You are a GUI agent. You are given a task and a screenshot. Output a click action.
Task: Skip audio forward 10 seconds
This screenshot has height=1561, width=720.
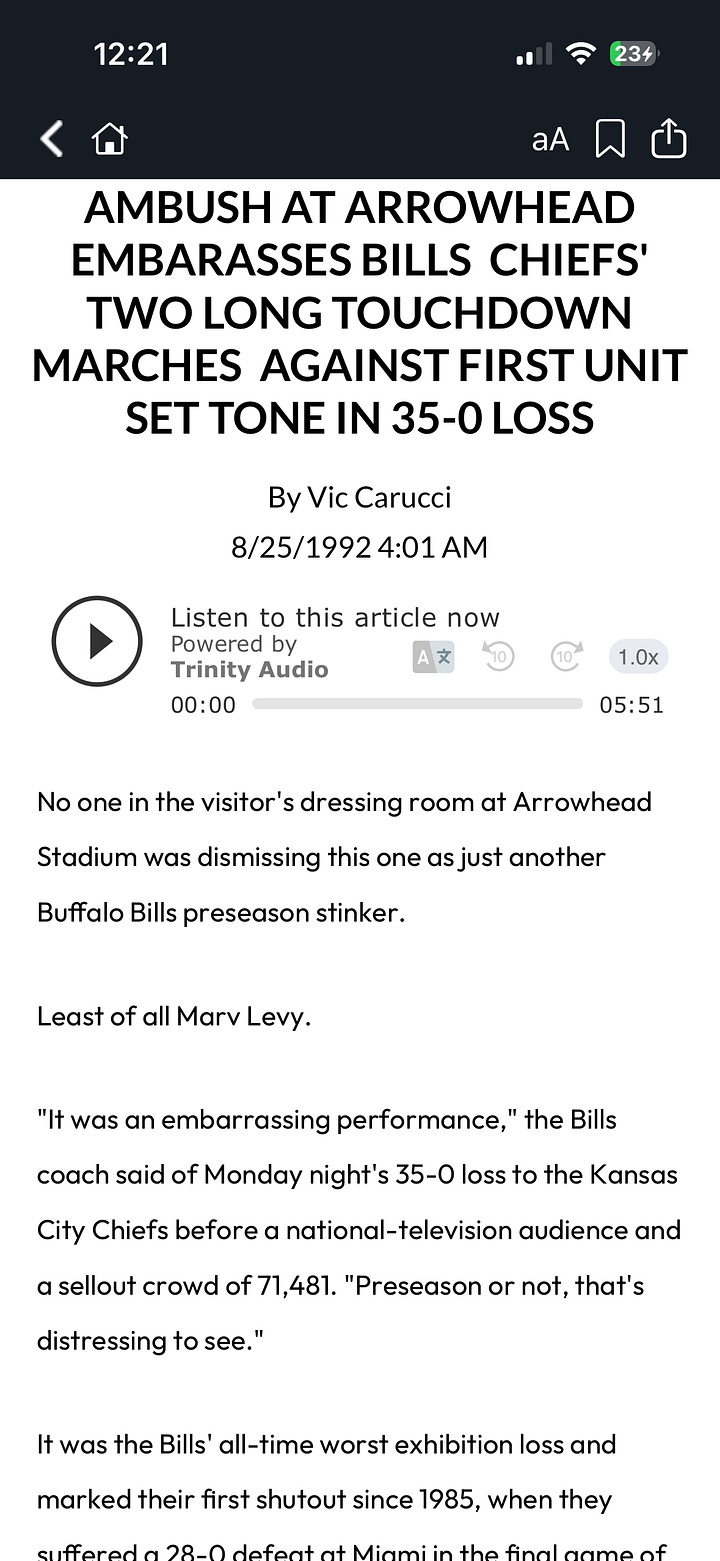[x=566, y=657]
